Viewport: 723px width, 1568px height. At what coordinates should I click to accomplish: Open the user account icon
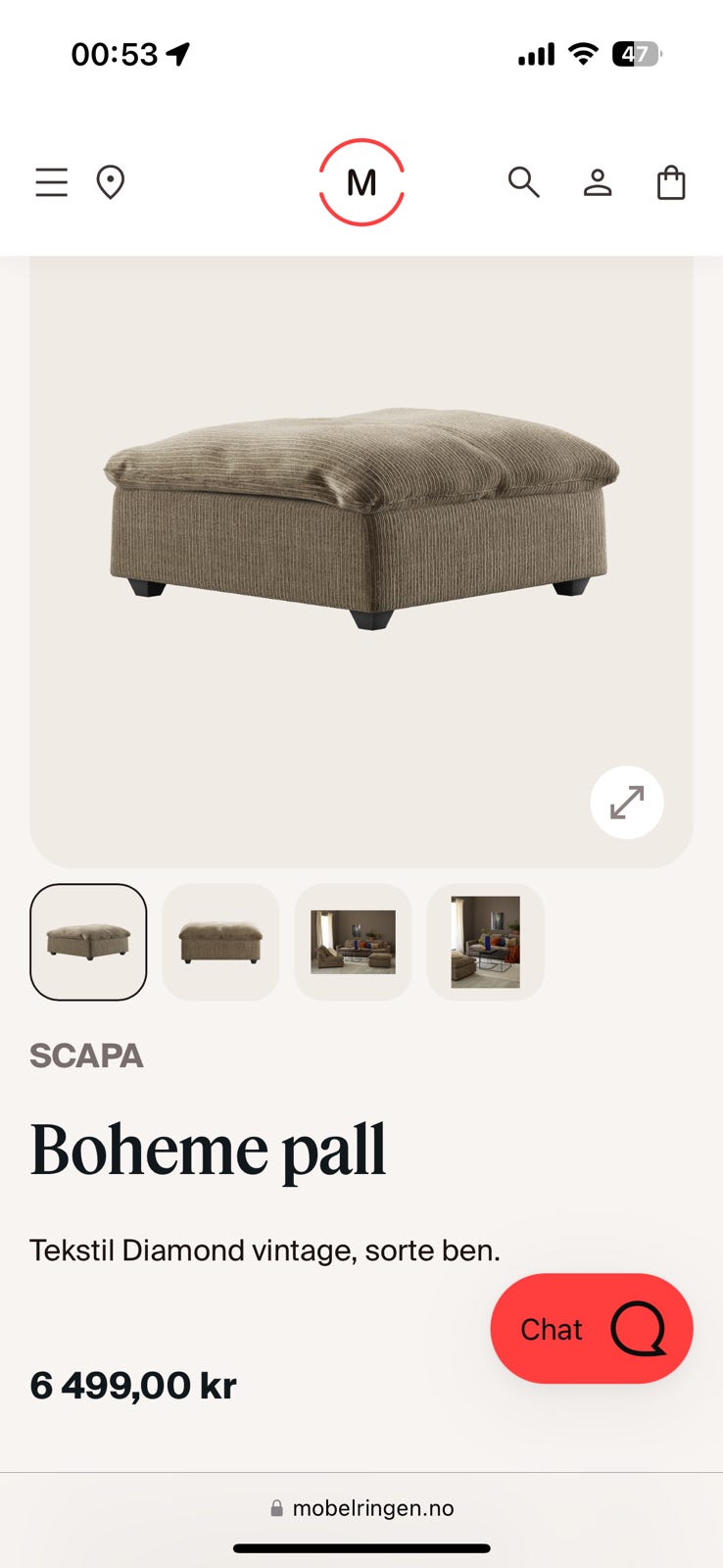(x=598, y=182)
